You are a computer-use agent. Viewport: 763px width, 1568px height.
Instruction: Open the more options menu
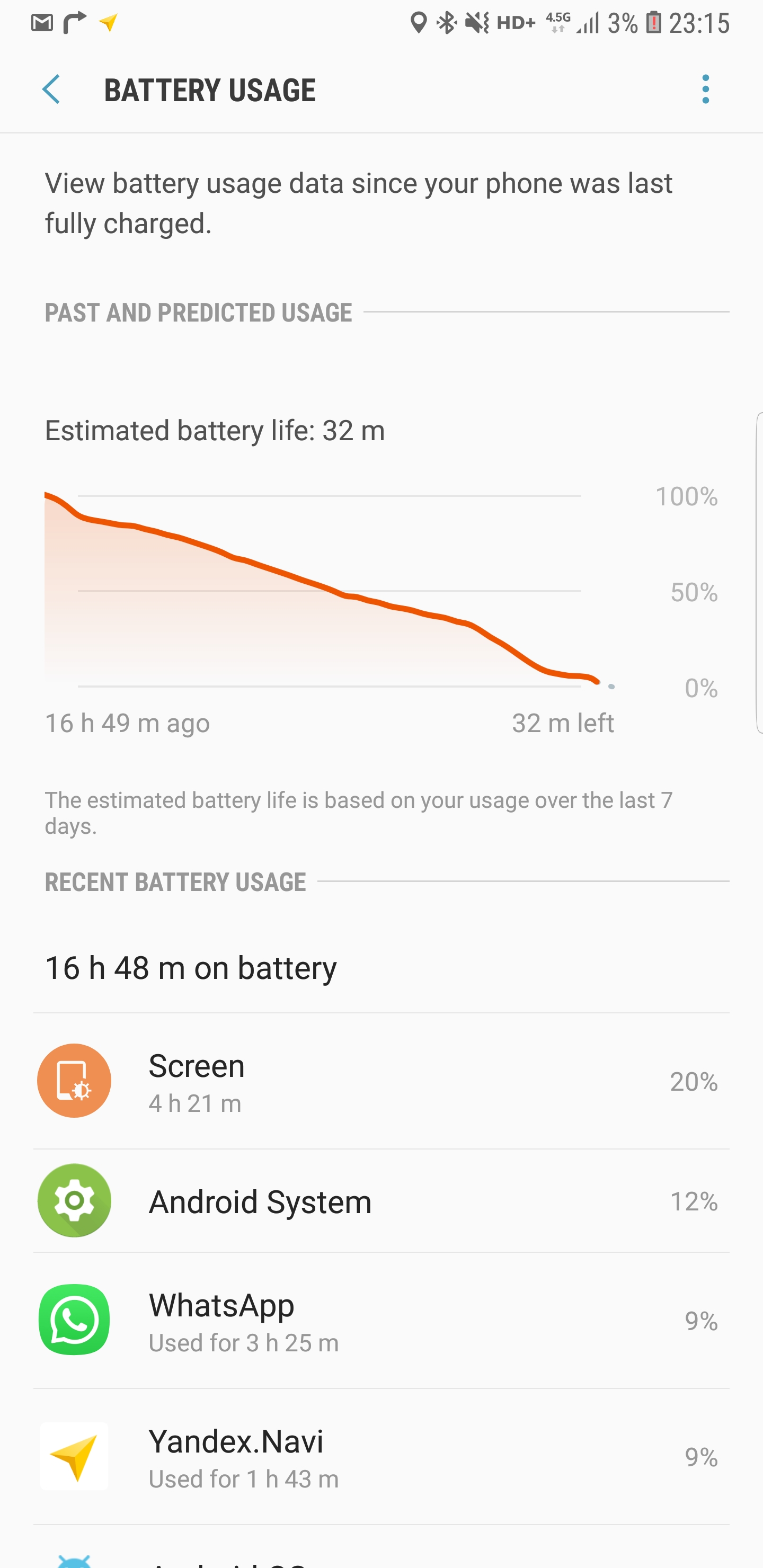click(705, 90)
